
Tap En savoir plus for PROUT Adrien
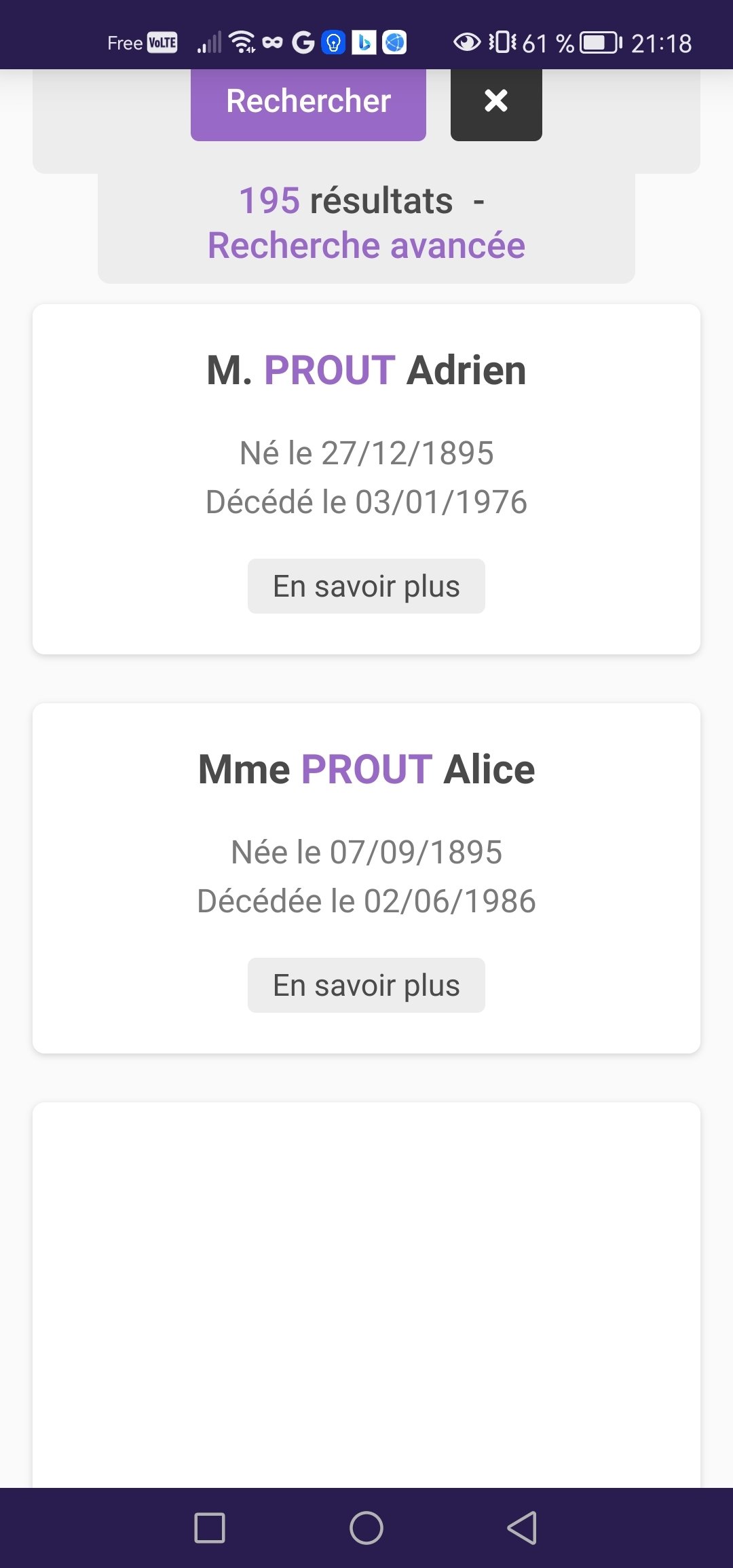click(366, 586)
